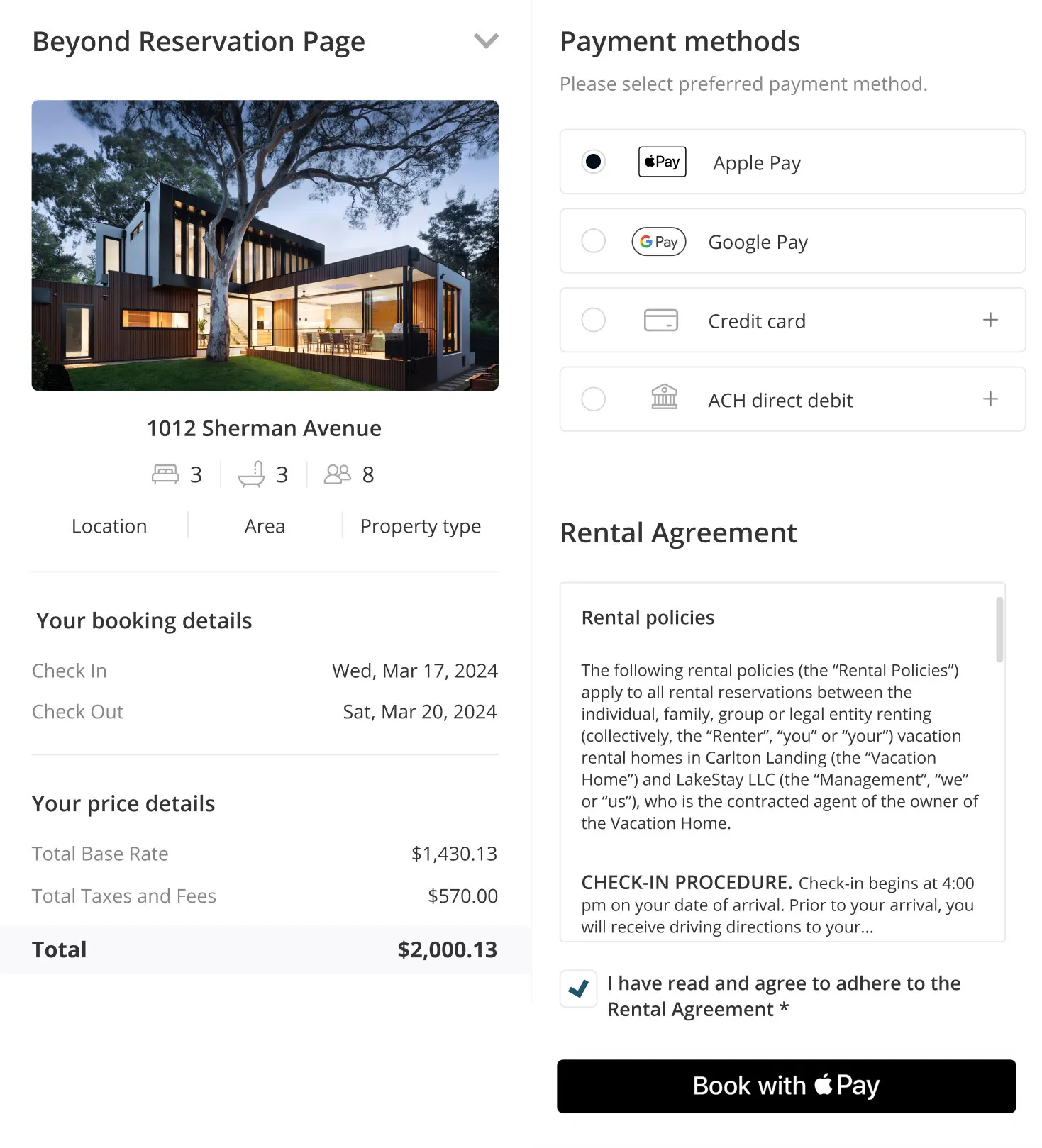Expand Credit card plus icon
Screen dimensions: 1042x1148
990,321
